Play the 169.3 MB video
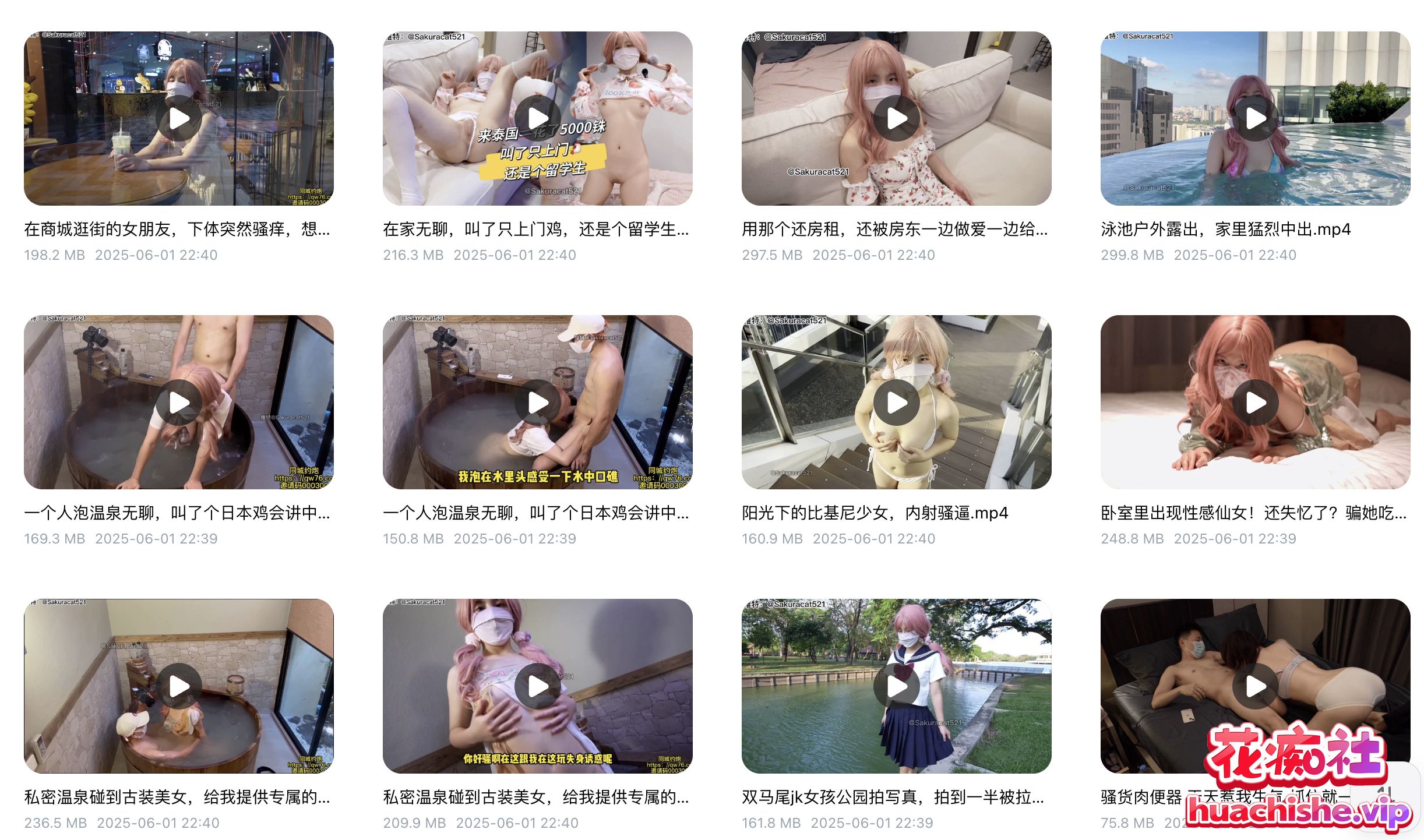The height and width of the screenshot is (840, 1424). pos(179,403)
